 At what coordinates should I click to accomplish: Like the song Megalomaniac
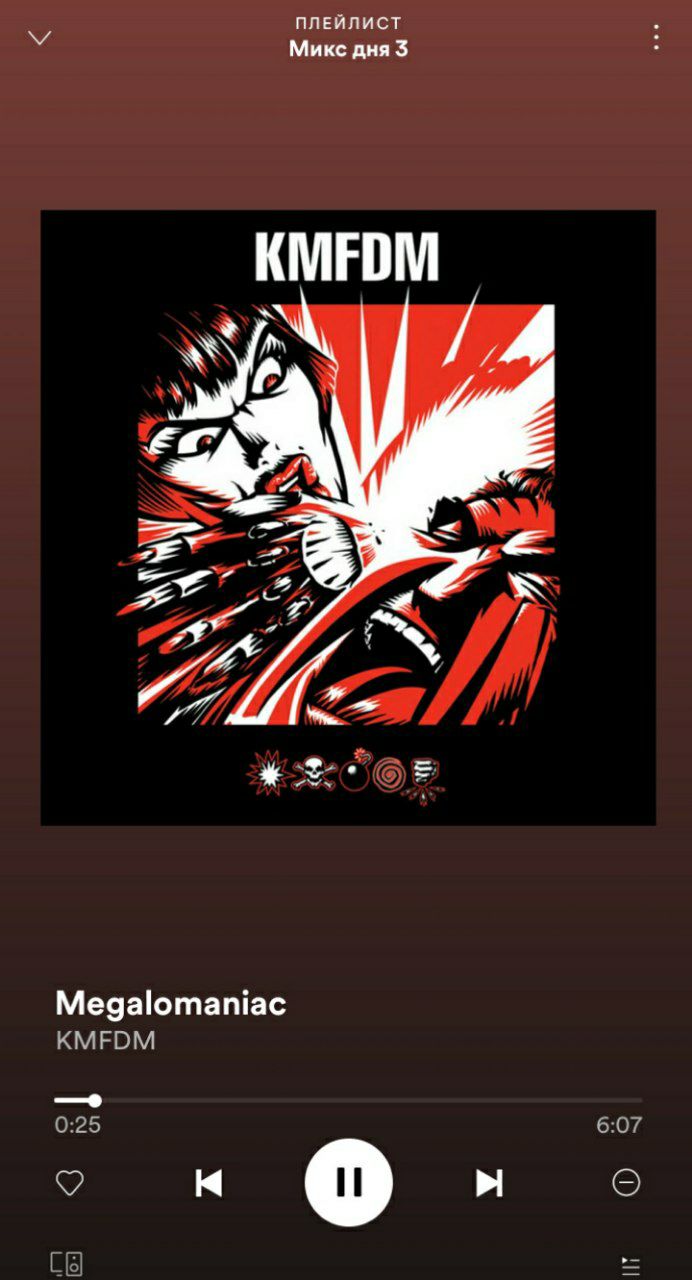click(69, 1183)
